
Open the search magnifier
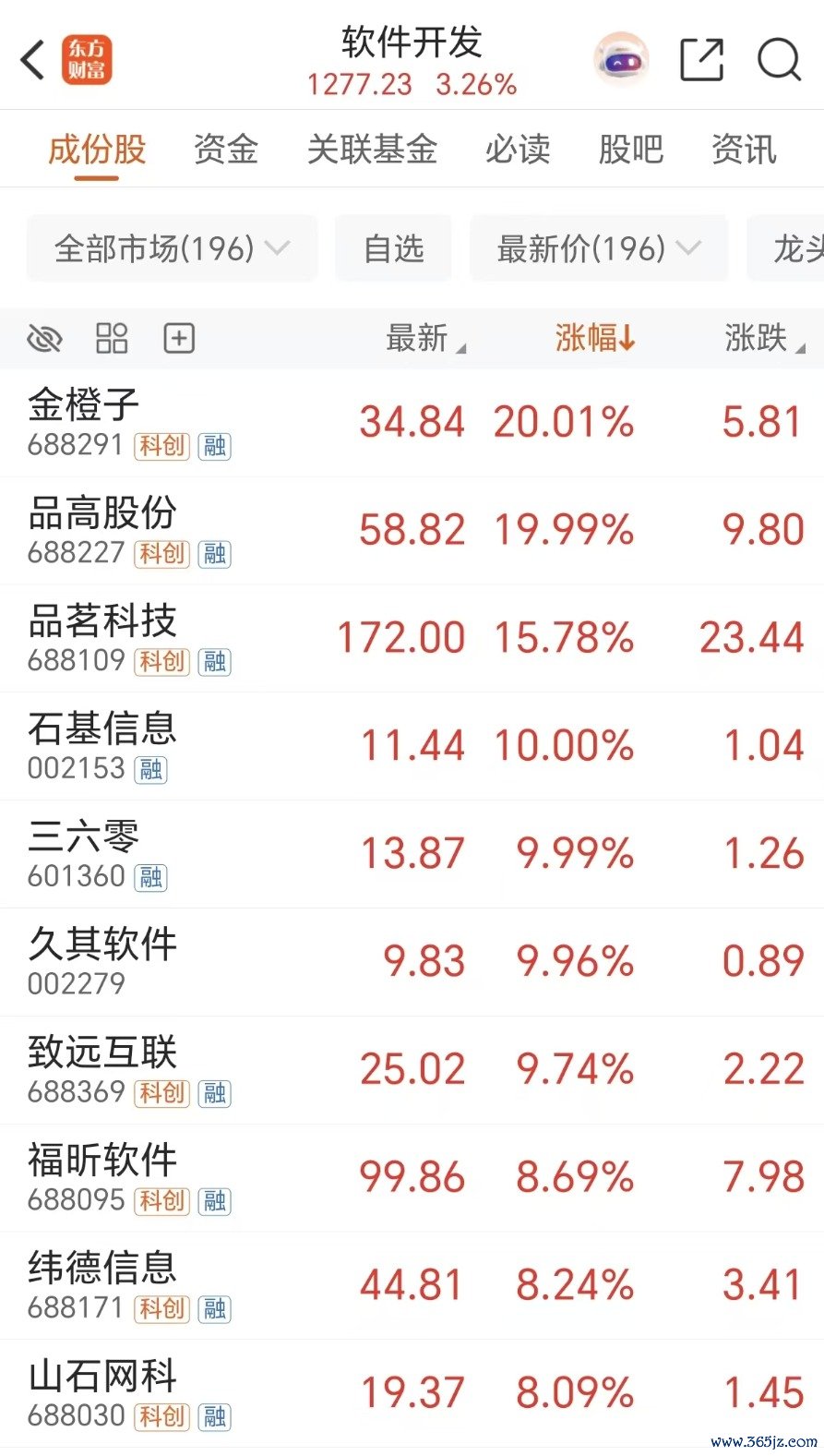pyautogui.click(x=779, y=61)
